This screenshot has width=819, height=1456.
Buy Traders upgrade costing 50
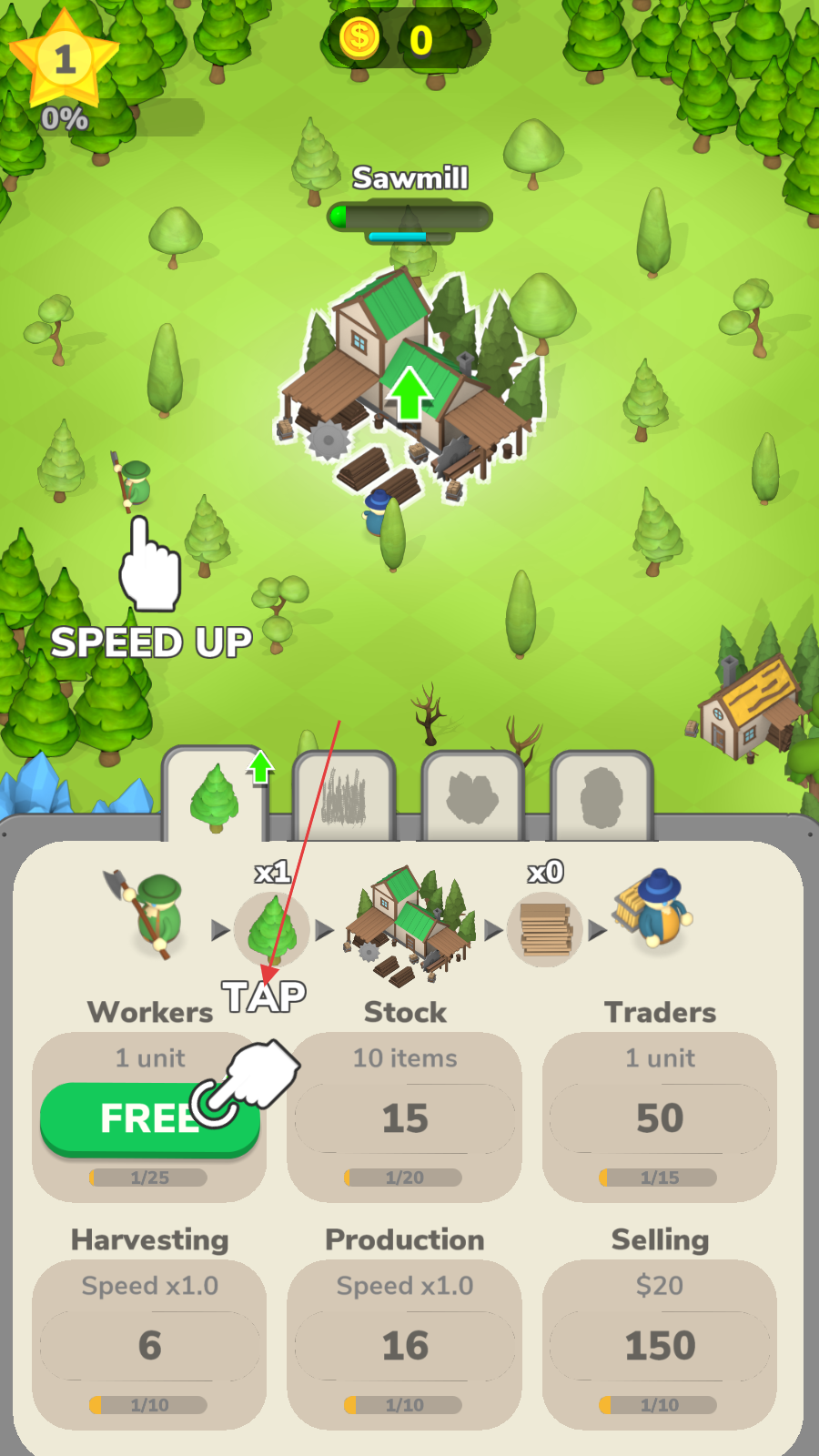pos(660,1118)
